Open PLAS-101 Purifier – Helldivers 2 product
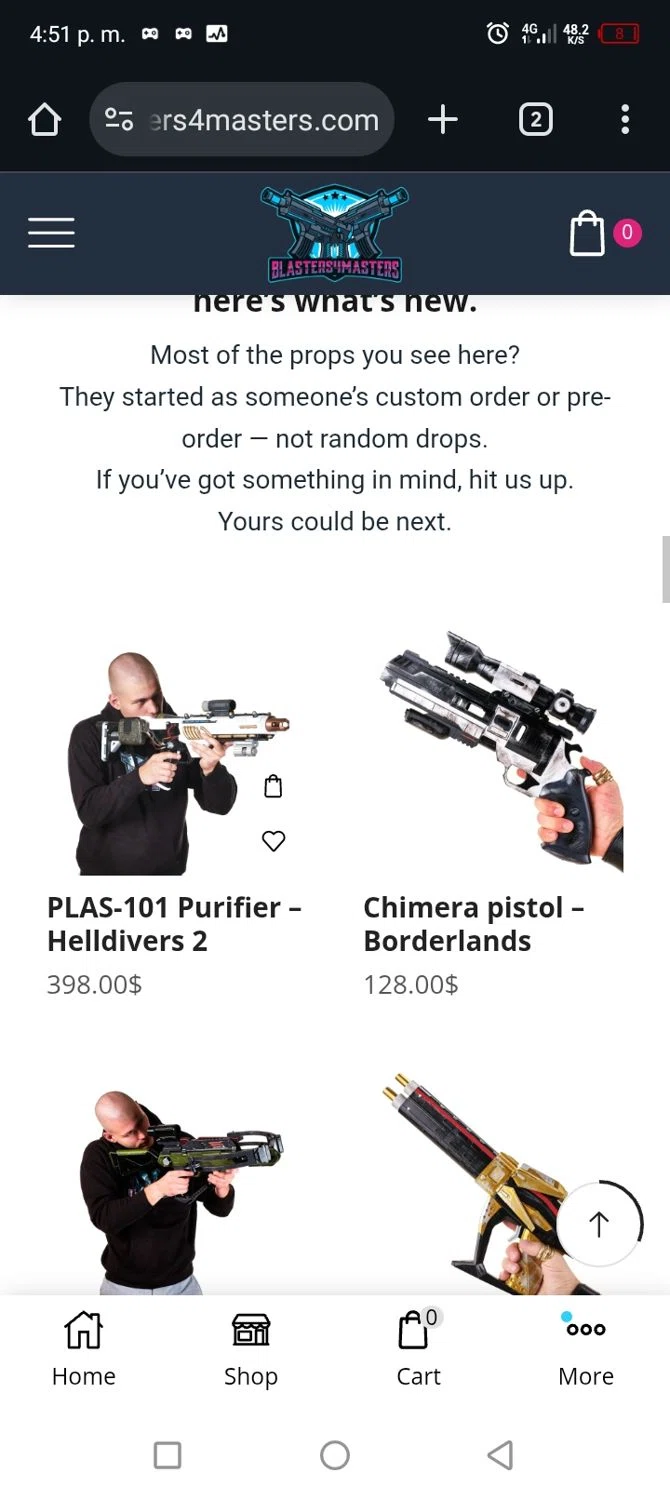Image resolution: width=670 pixels, height=1500 pixels. point(173,924)
